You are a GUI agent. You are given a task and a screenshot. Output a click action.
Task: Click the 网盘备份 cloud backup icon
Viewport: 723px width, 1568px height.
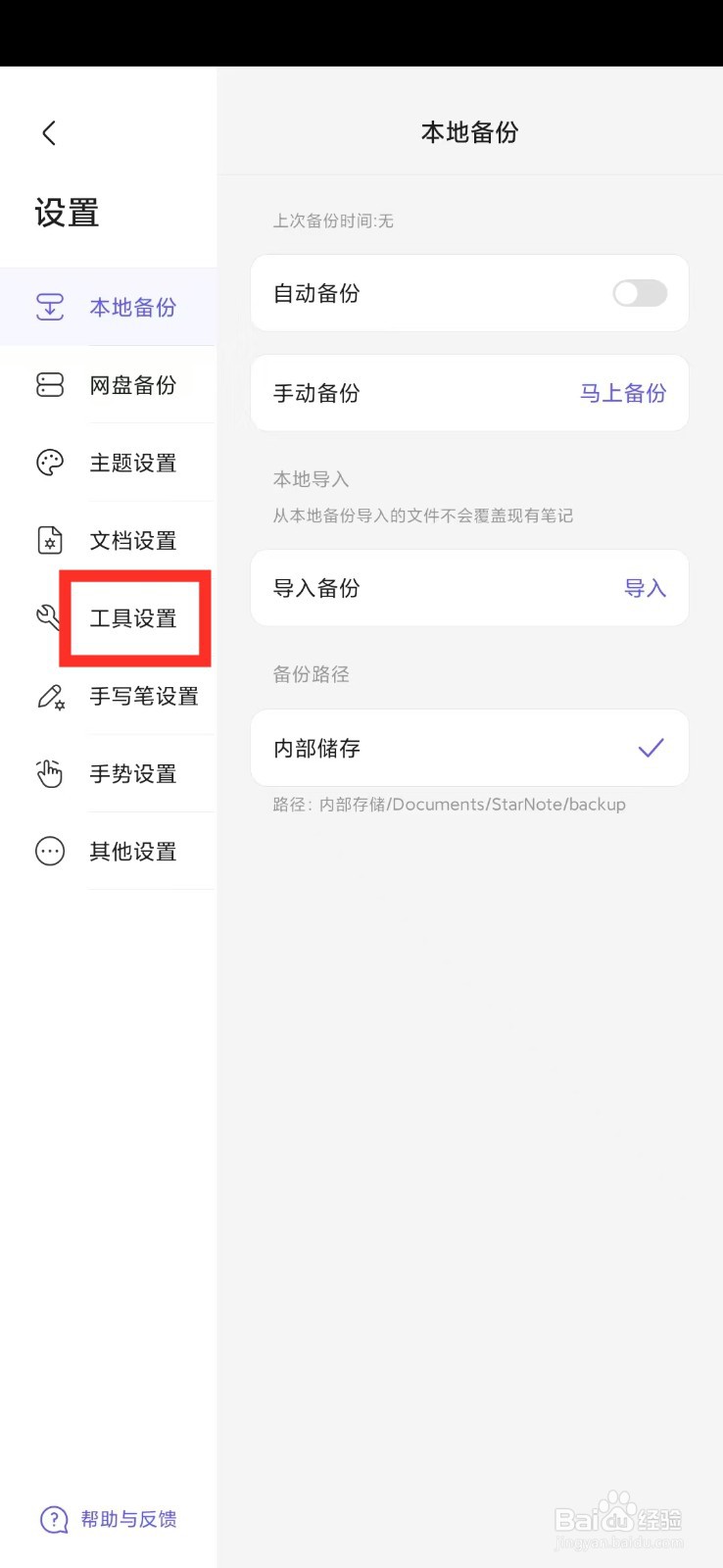click(x=49, y=385)
